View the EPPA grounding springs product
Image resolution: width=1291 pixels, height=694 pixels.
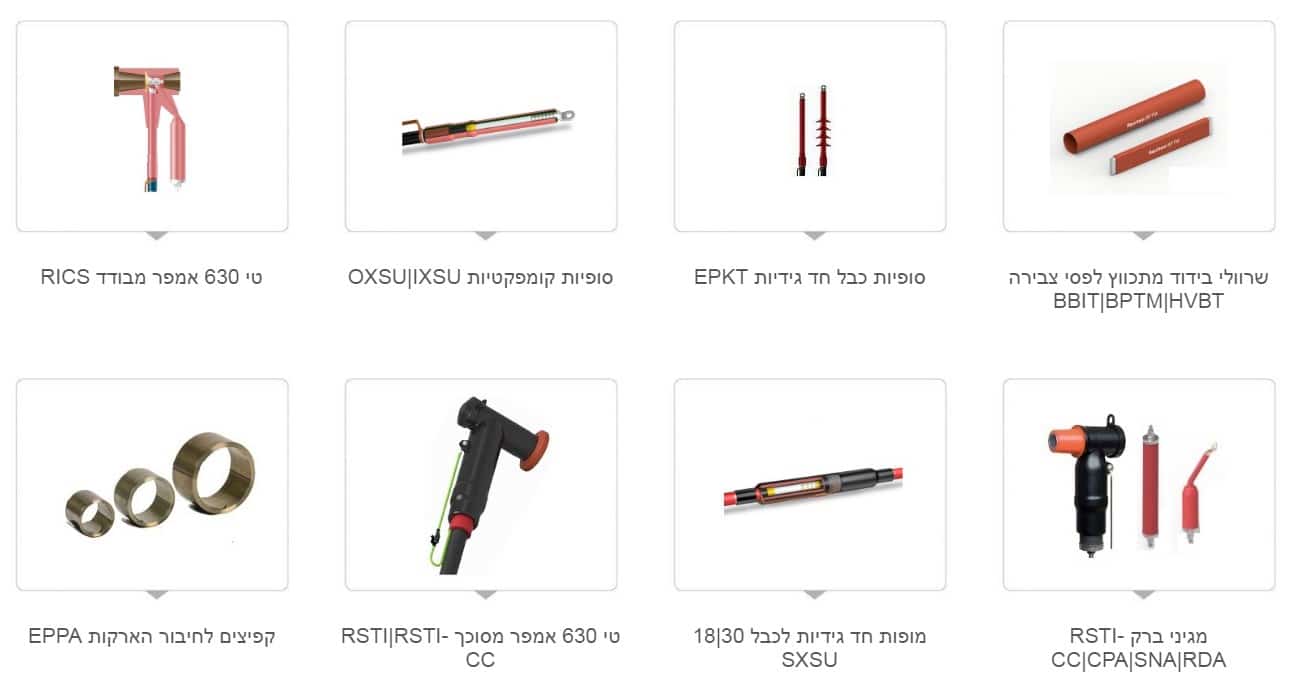(152, 485)
